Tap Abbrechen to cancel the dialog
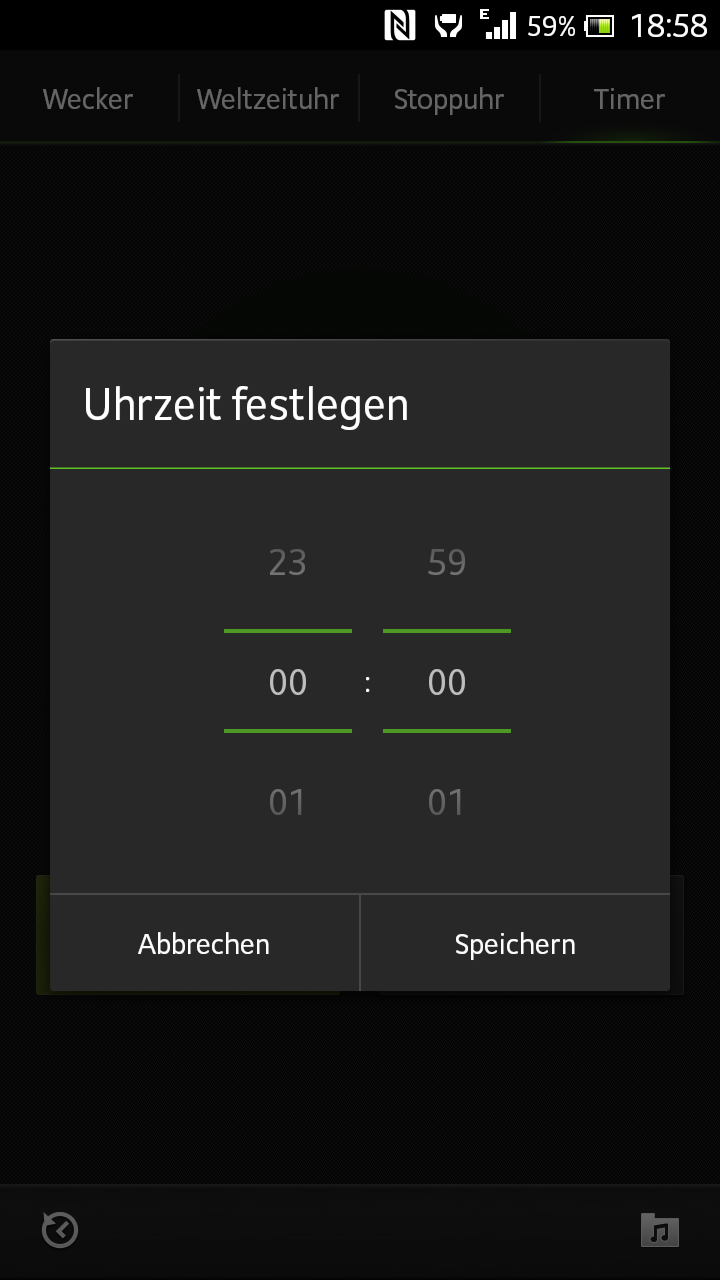 tap(204, 943)
